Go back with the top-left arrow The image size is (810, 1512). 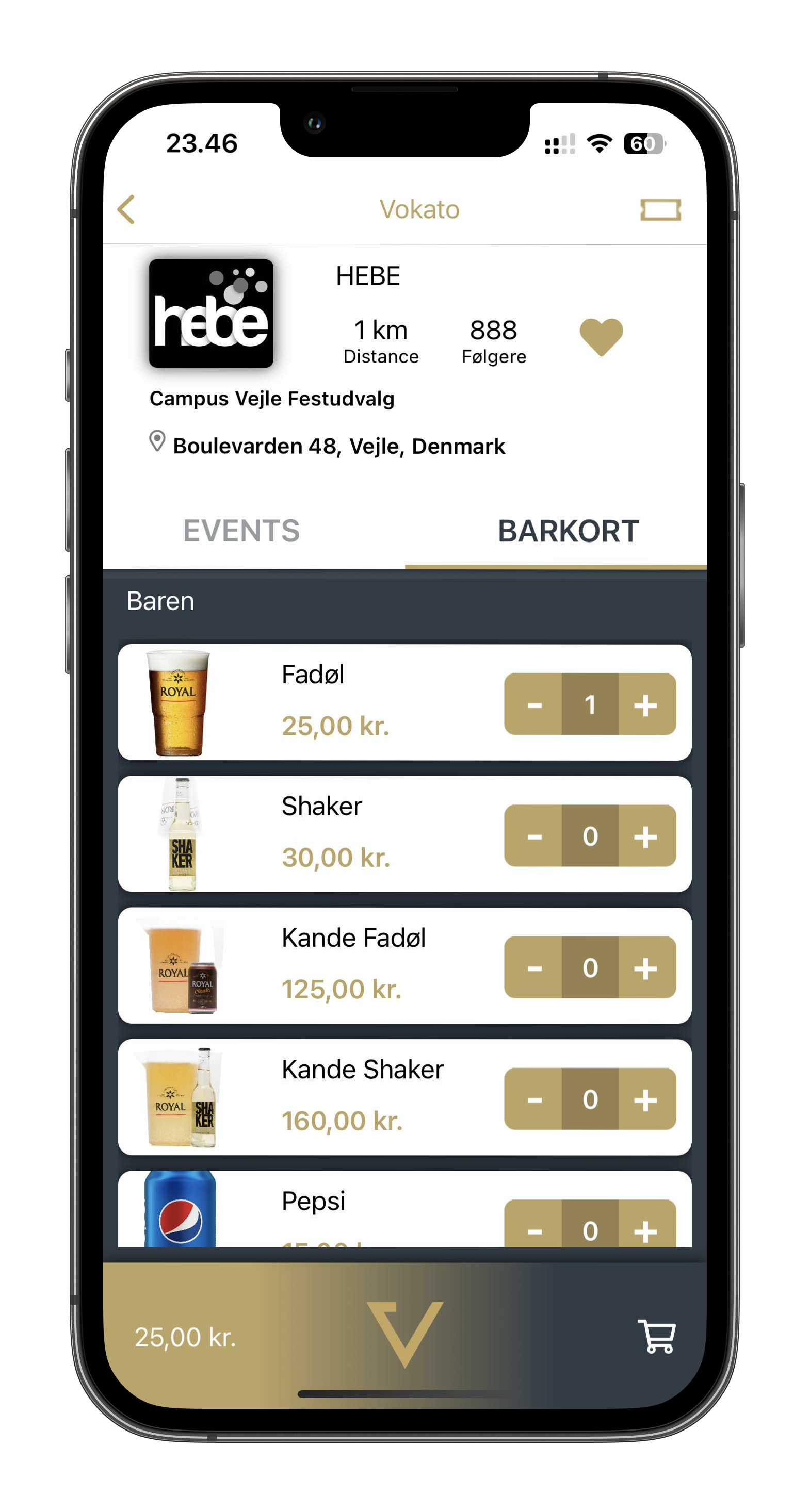click(126, 209)
